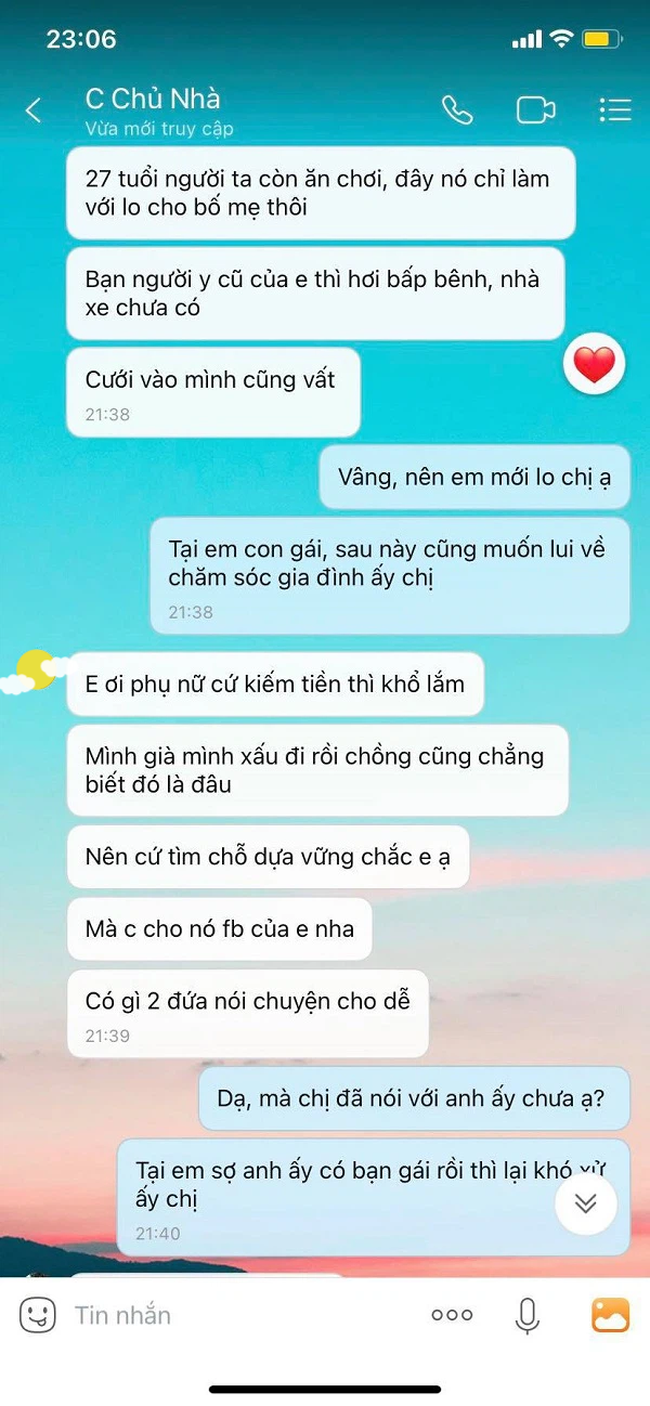Image resolution: width=650 pixels, height=1406 pixels.
Task: Open the sticker and emoji picker
Action: tap(38, 1315)
